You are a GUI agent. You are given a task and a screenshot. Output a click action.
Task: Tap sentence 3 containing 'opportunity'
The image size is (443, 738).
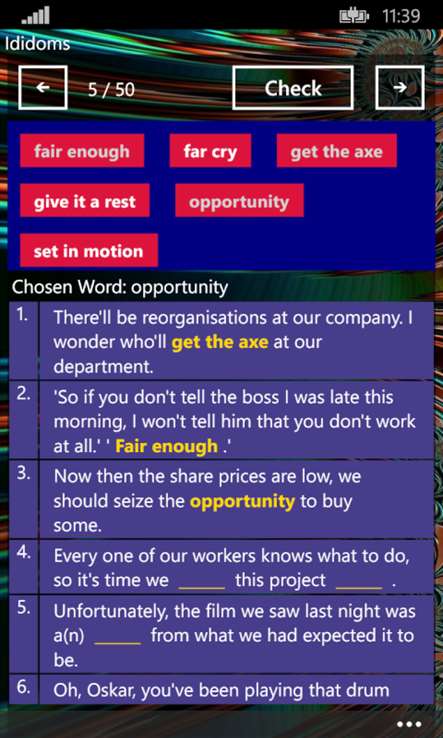(221, 499)
